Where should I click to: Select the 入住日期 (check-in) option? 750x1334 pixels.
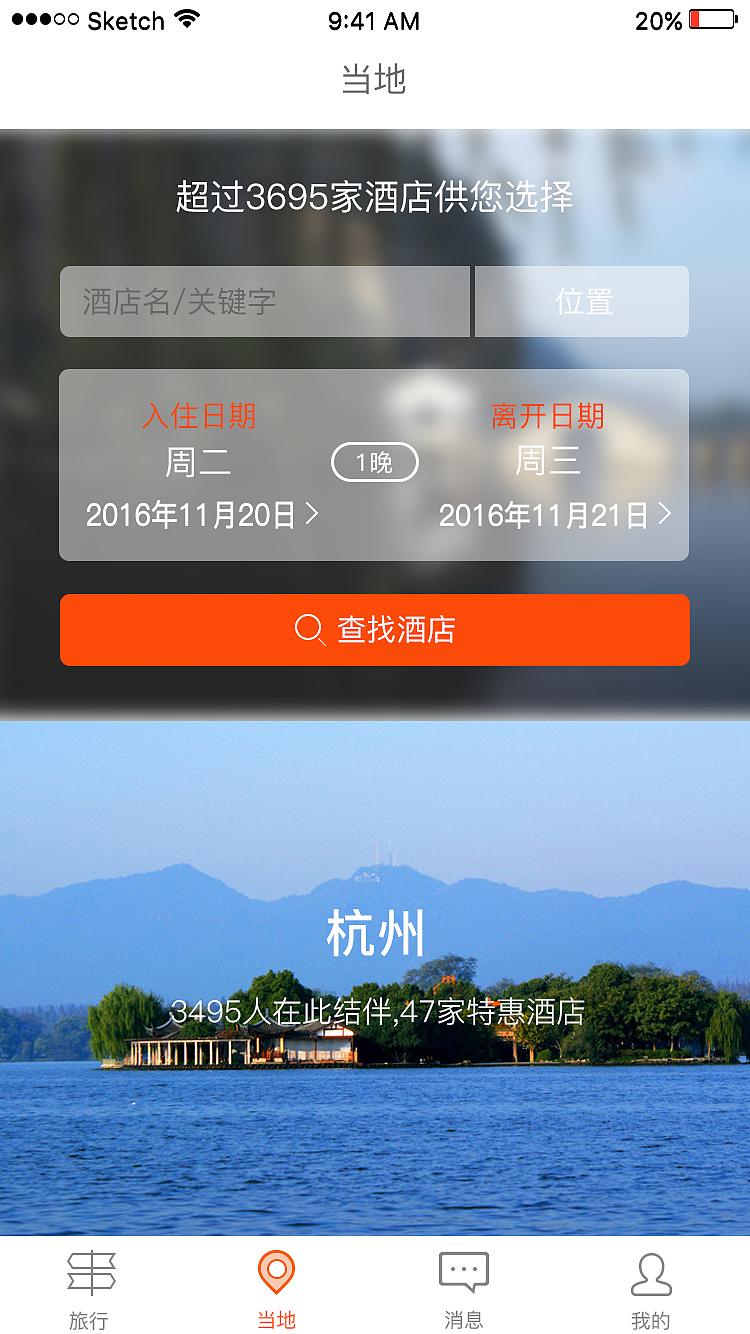(199, 417)
